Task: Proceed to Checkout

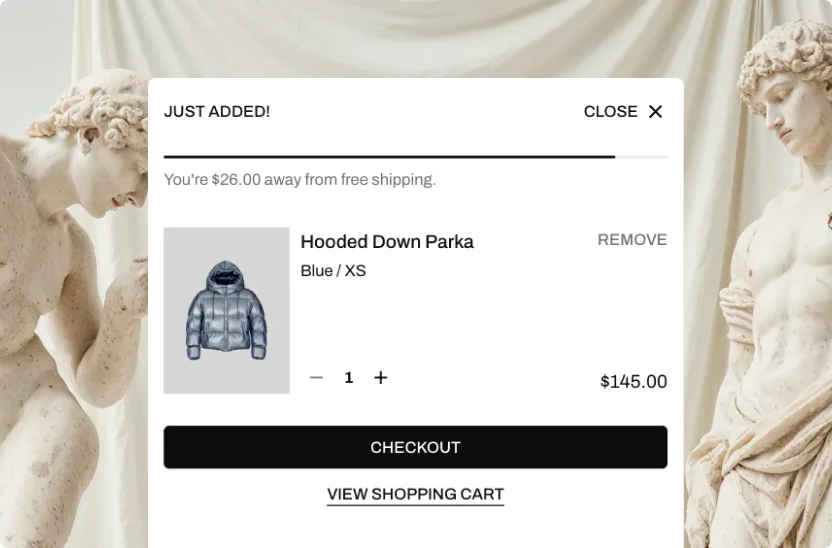Action: 415,447
